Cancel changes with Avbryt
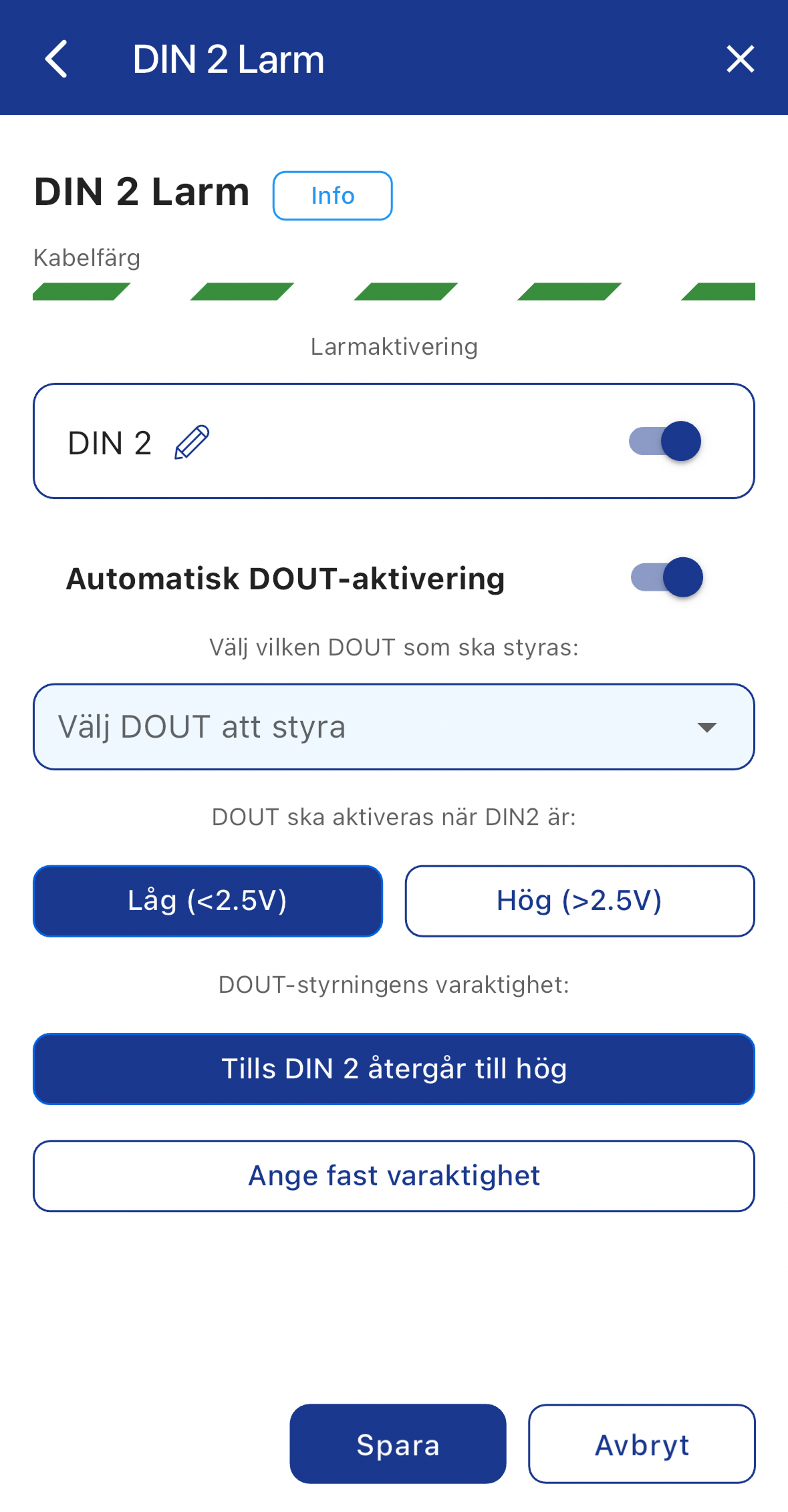 point(642,1444)
